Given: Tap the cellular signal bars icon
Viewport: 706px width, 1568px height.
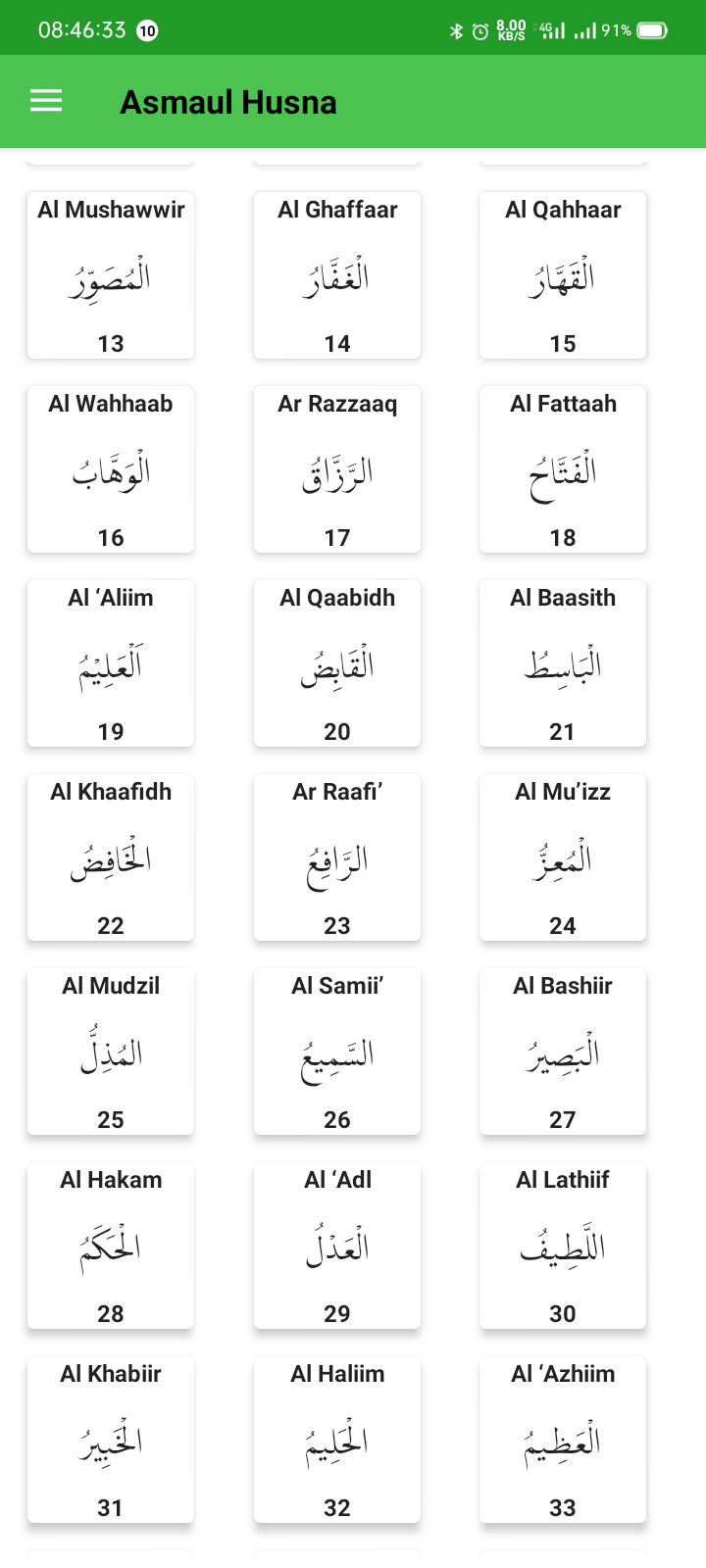Looking at the screenshot, I should (588, 28).
